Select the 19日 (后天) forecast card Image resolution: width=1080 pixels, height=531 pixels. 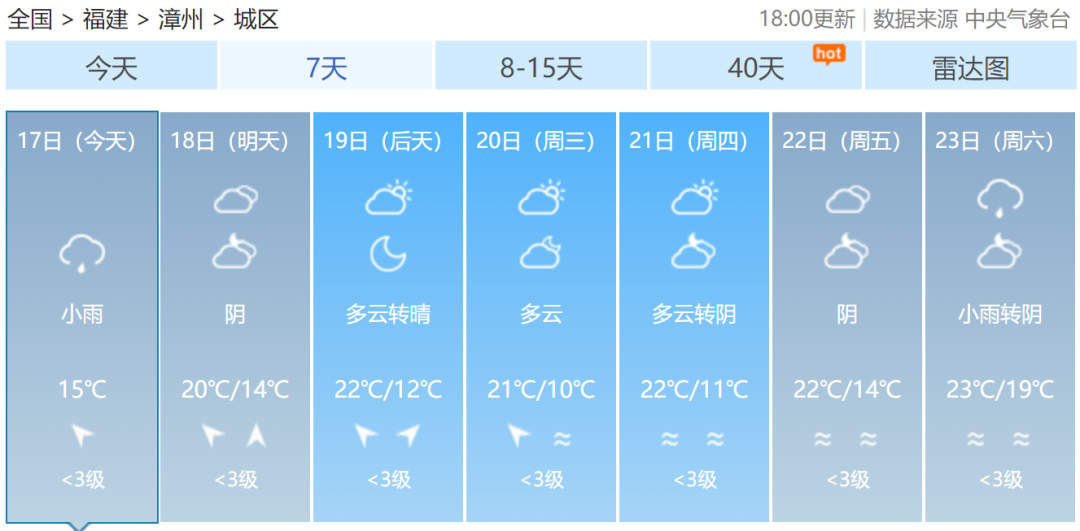pyautogui.click(x=388, y=316)
